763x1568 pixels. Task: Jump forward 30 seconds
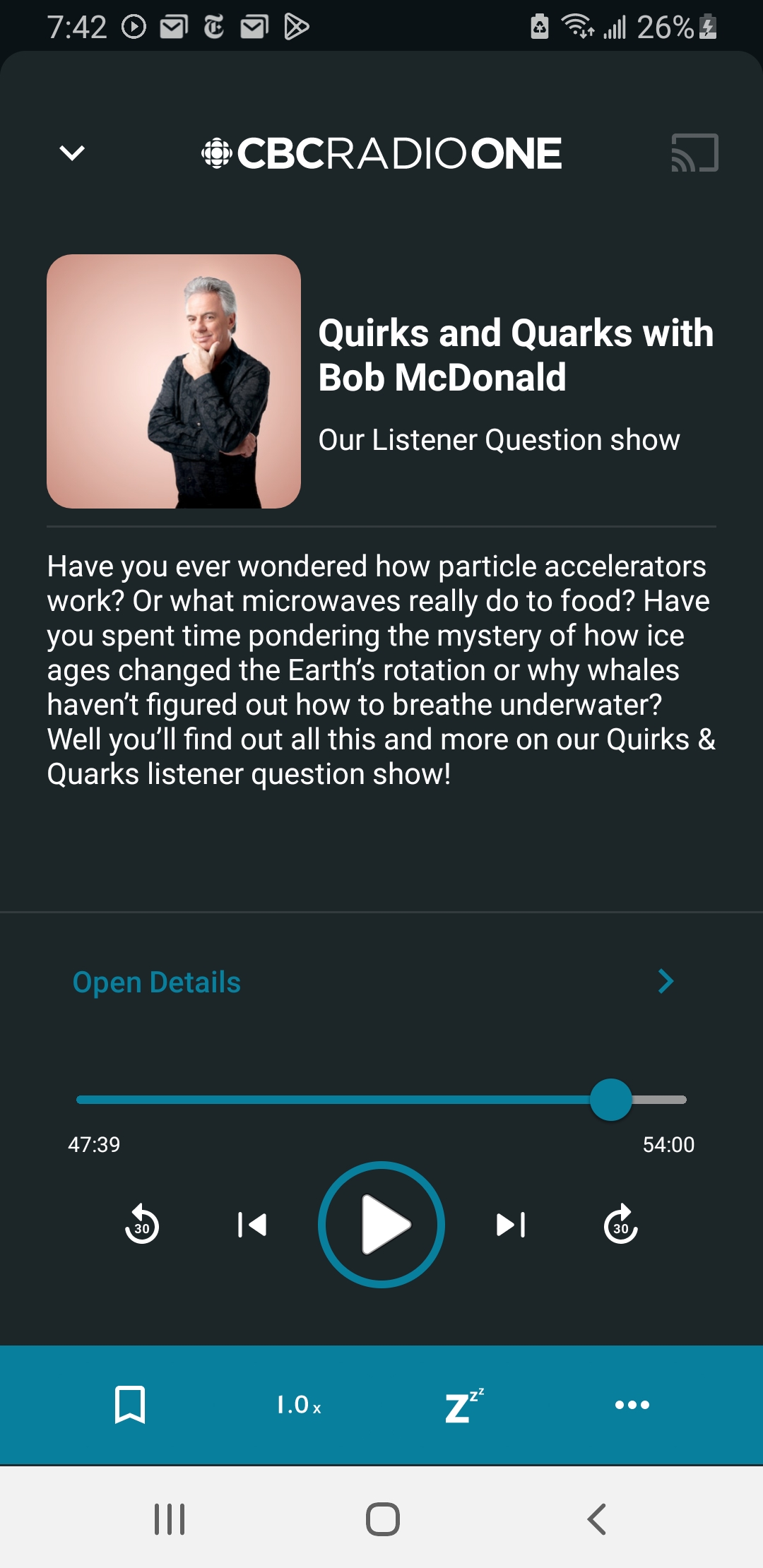pyautogui.click(x=621, y=1224)
